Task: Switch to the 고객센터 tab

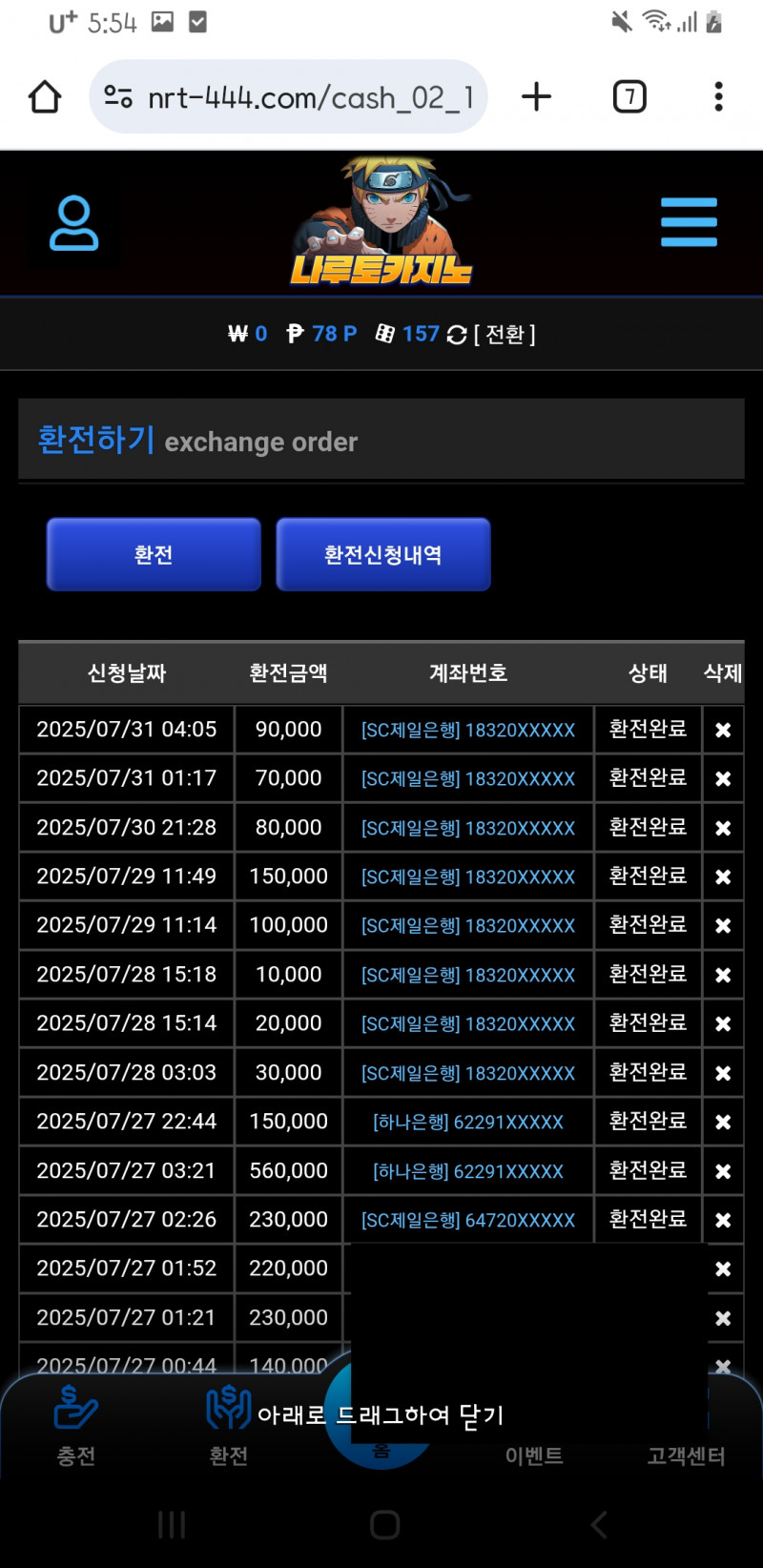Action: pos(687,1455)
